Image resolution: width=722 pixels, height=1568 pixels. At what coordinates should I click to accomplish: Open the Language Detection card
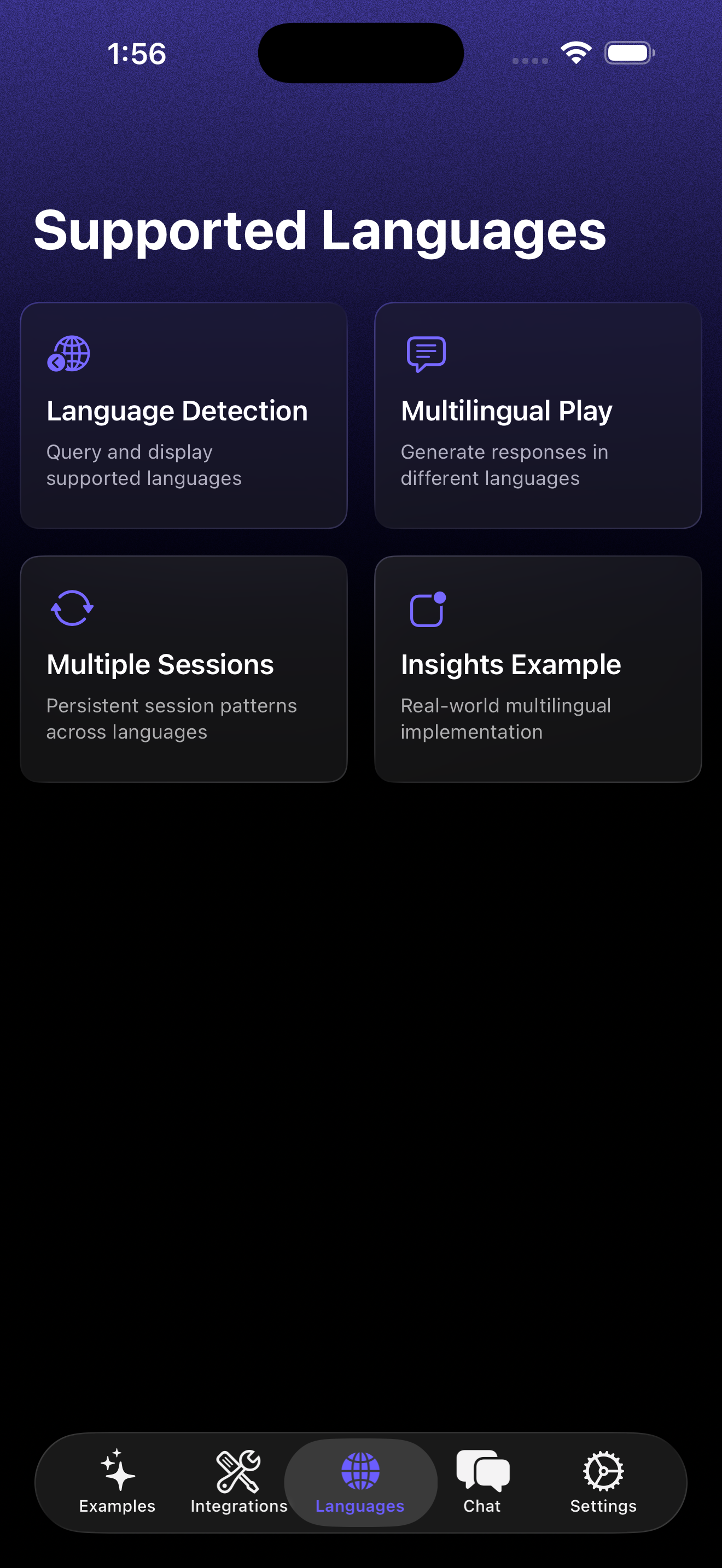click(183, 415)
